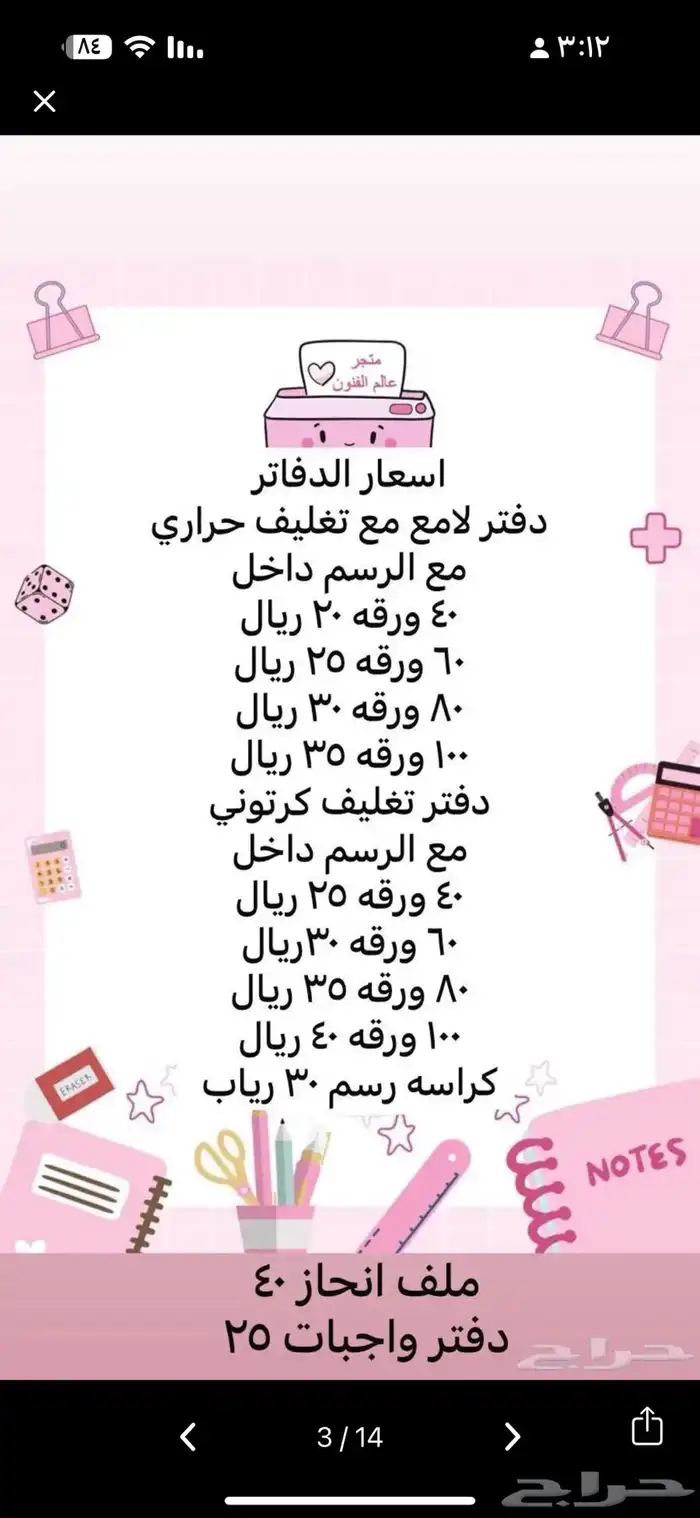Go to the previous image
Image resolution: width=700 pixels, height=1518 pixels.
click(188, 1437)
